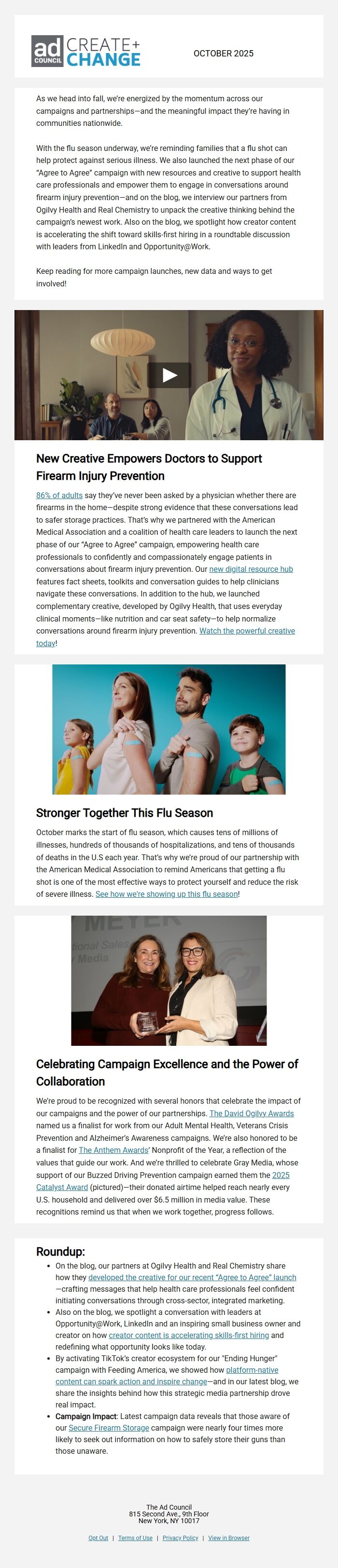The height and width of the screenshot is (1568, 338).
Task: Visit the new digital resource hub link
Action: point(251,569)
